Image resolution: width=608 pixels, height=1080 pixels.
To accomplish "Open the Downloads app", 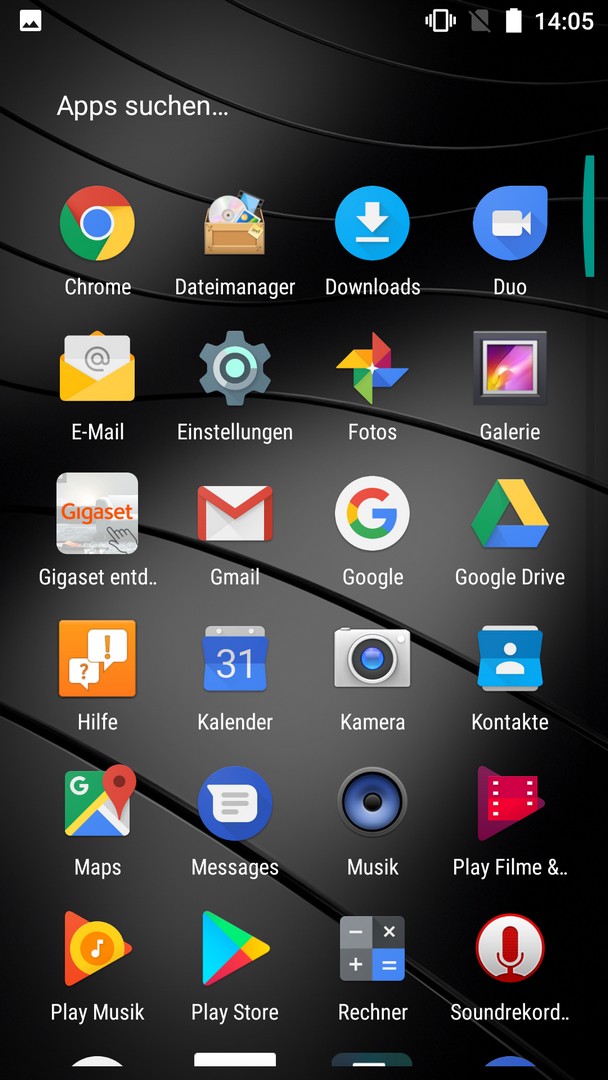I will pos(372,224).
